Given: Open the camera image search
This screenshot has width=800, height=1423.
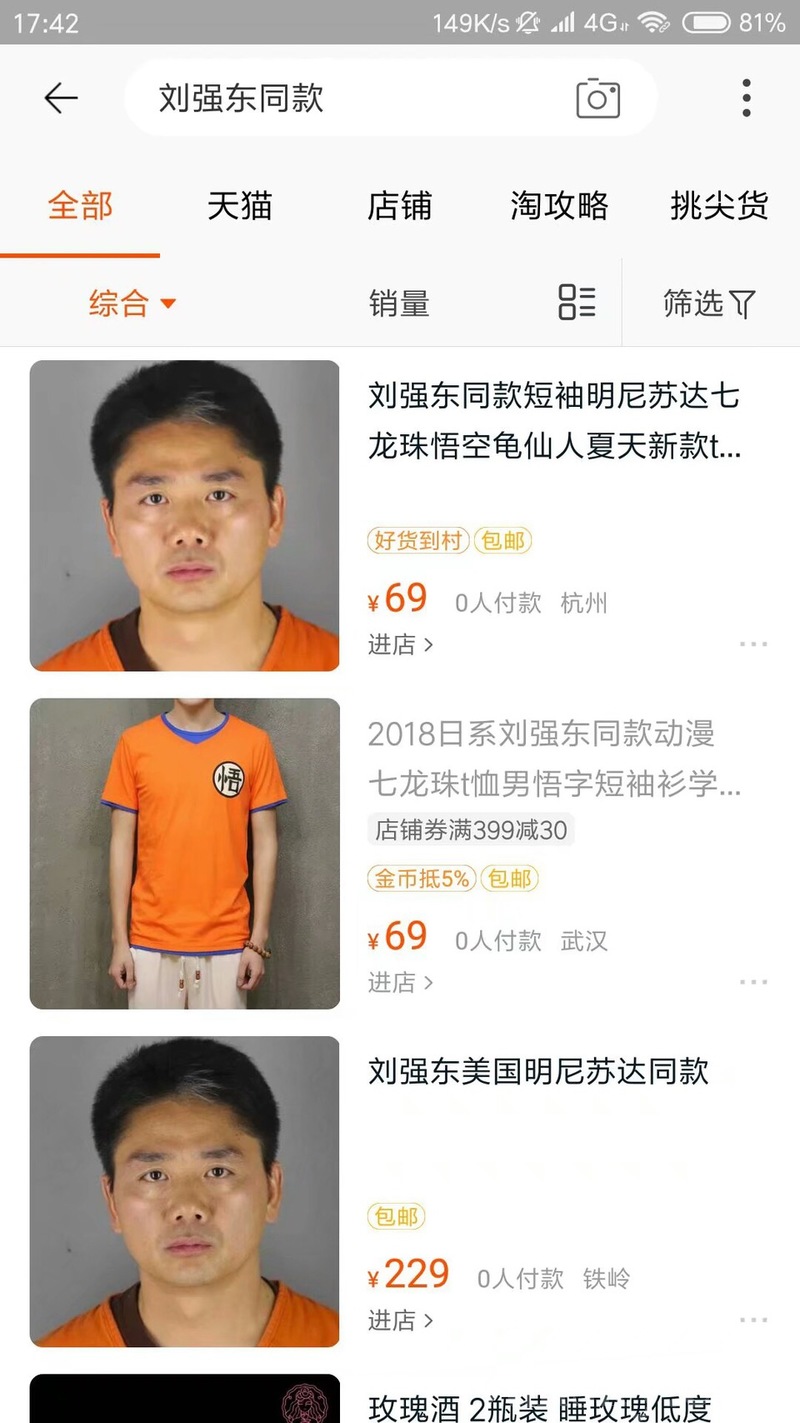Looking at the screenshot, I should coord(598,98).
